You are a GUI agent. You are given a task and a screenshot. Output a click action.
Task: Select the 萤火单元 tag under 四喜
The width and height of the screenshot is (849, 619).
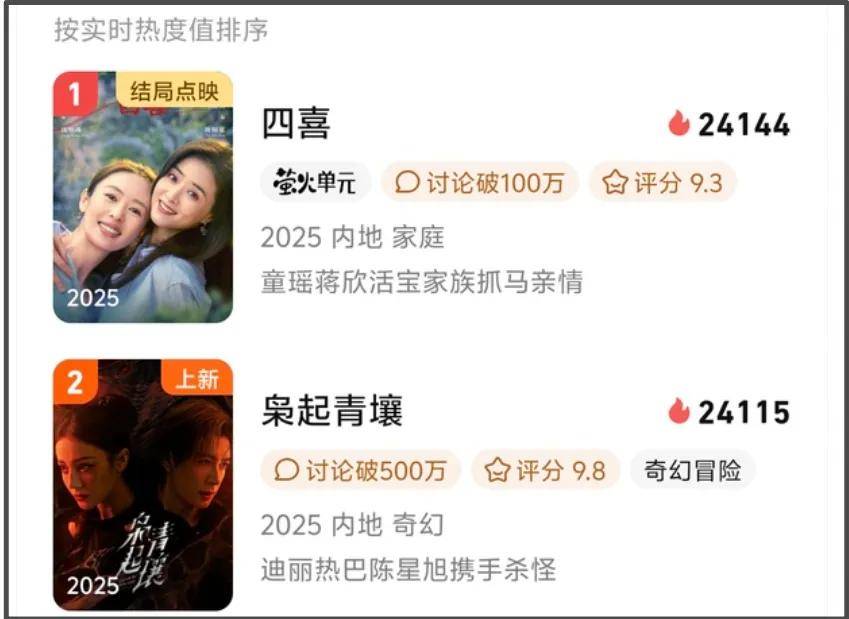tap(316, 182)
